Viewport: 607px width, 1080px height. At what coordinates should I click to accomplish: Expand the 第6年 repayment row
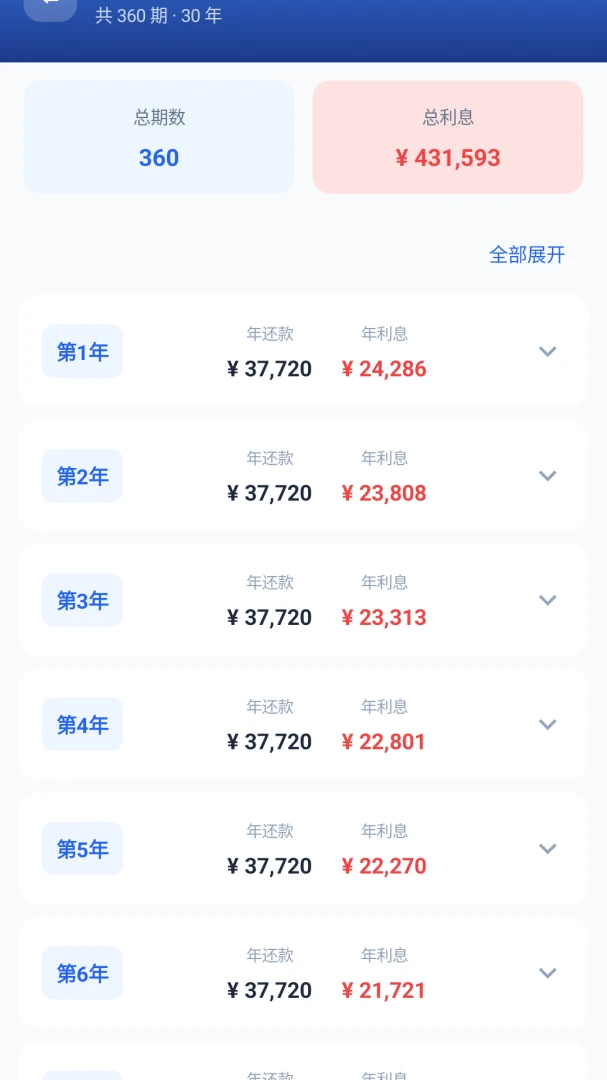click(x=303, y=973)
